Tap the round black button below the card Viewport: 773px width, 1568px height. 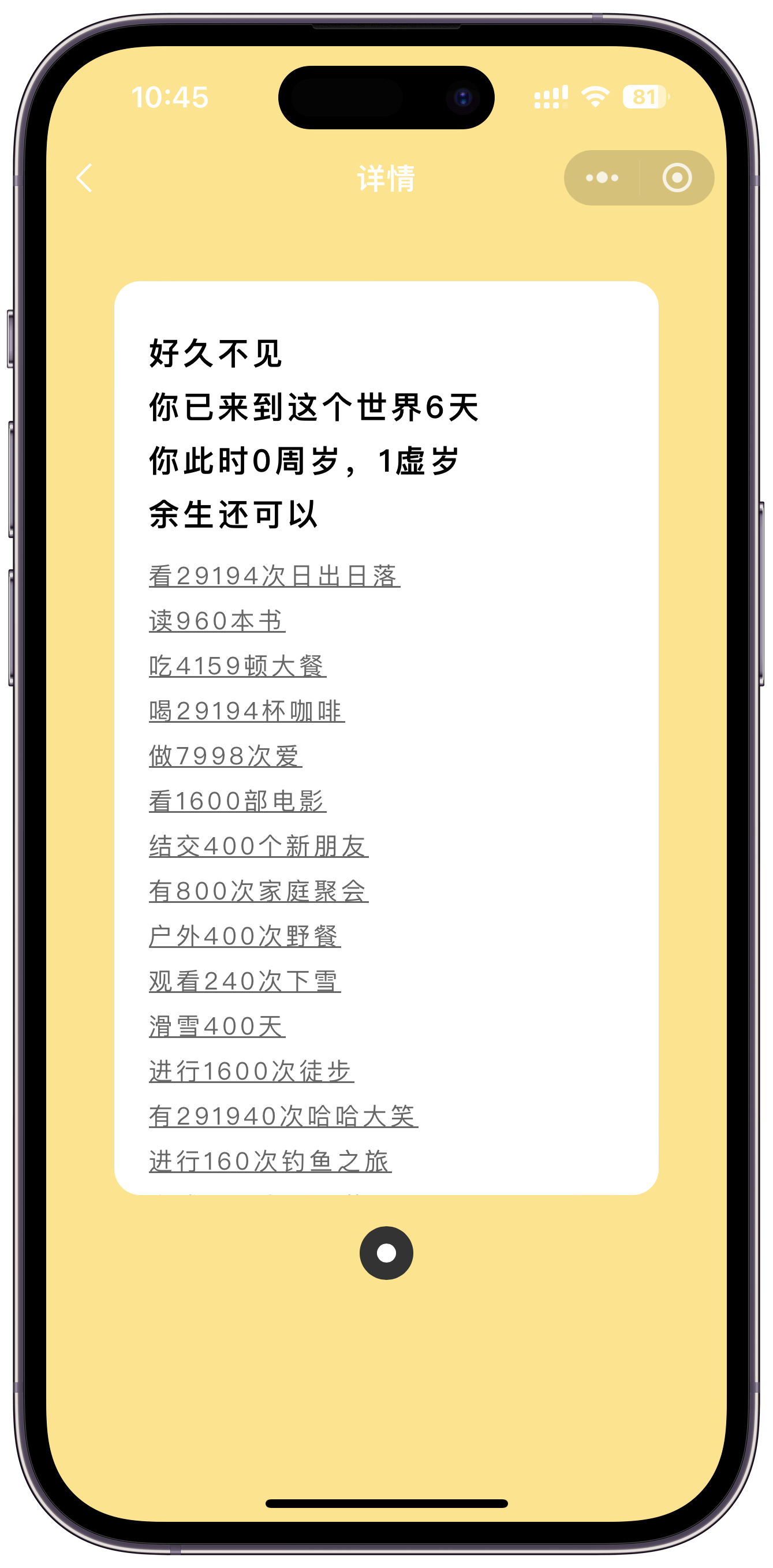point(386,1253)
